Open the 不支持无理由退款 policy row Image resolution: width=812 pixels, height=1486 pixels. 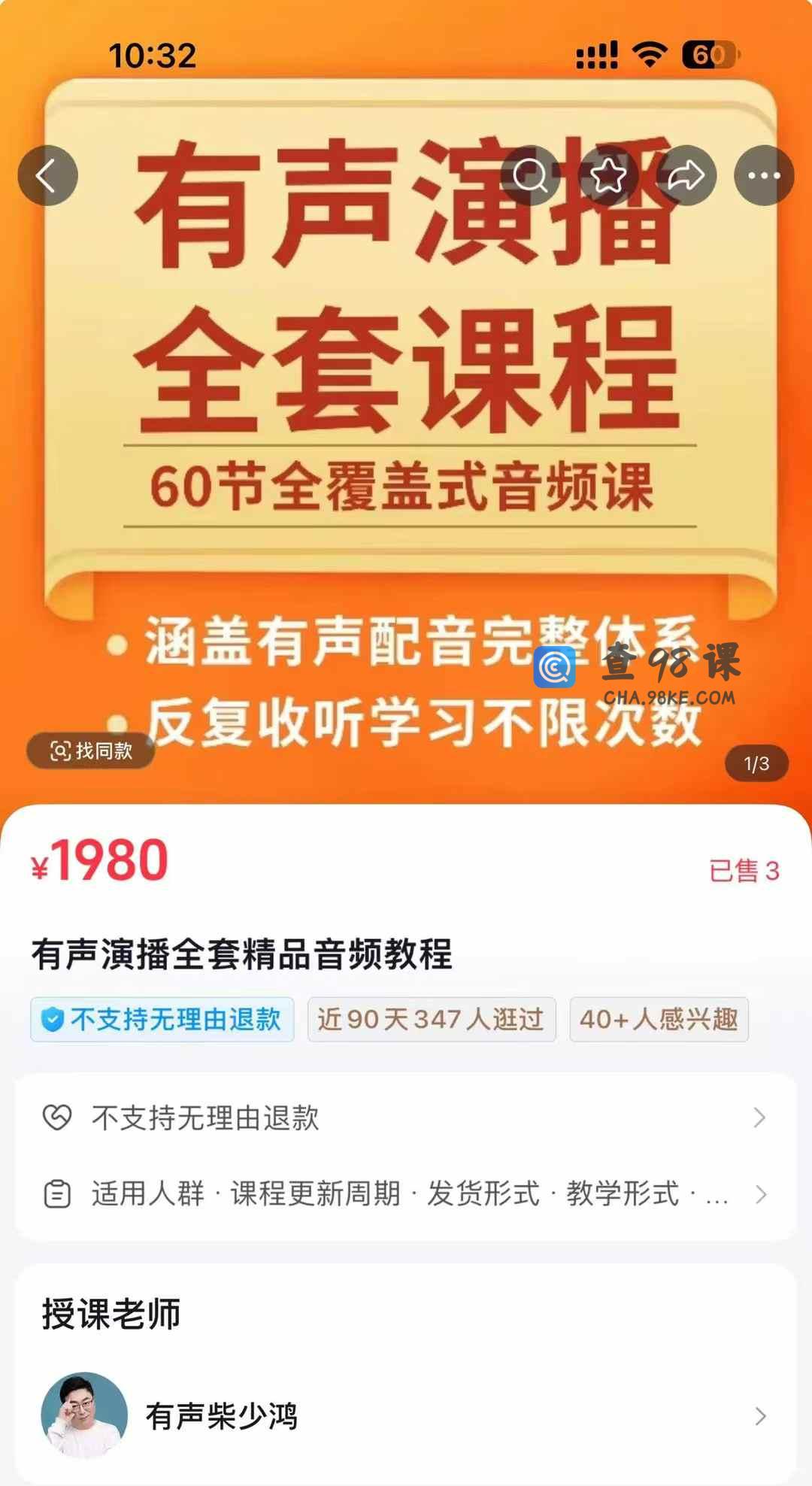tap(406, 1118)
